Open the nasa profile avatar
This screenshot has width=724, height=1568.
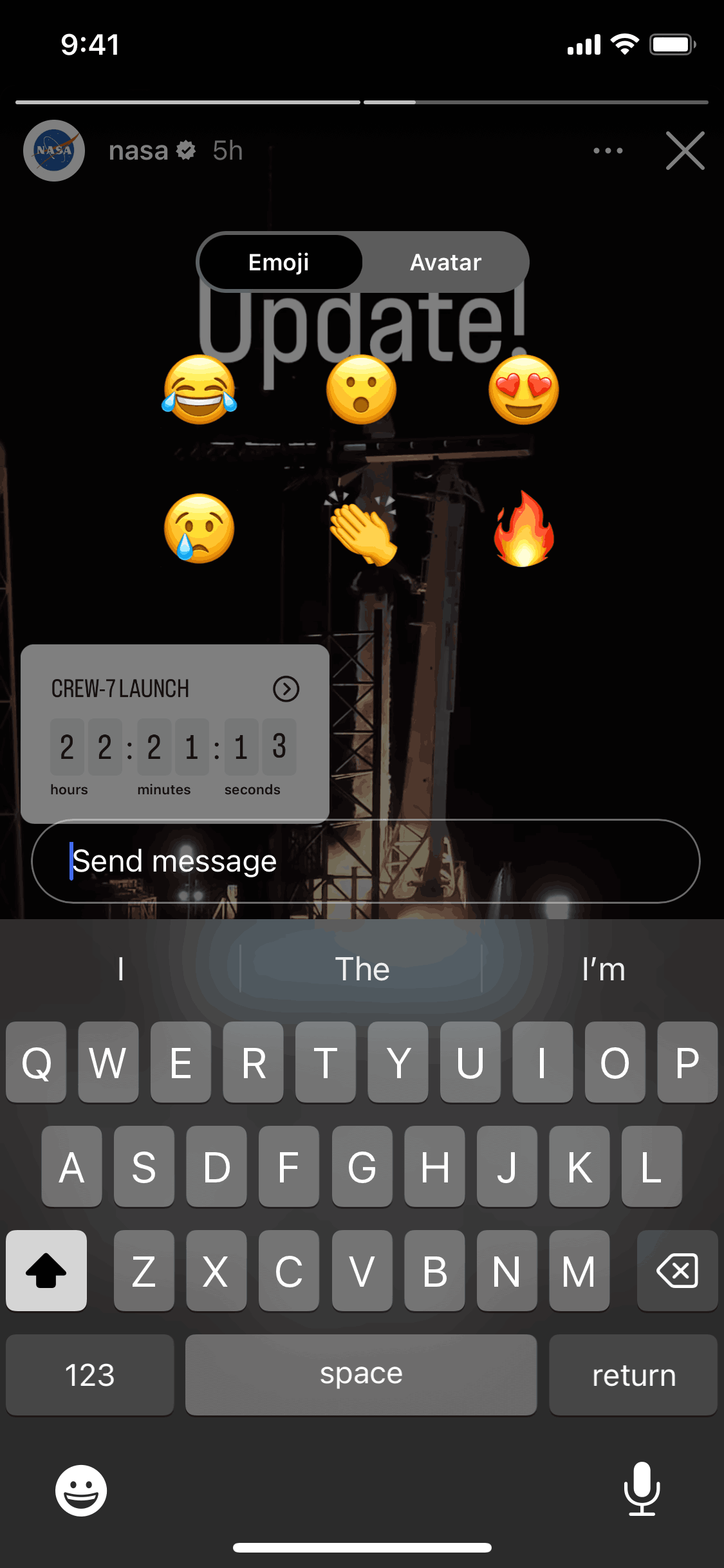tap(54, 151)
